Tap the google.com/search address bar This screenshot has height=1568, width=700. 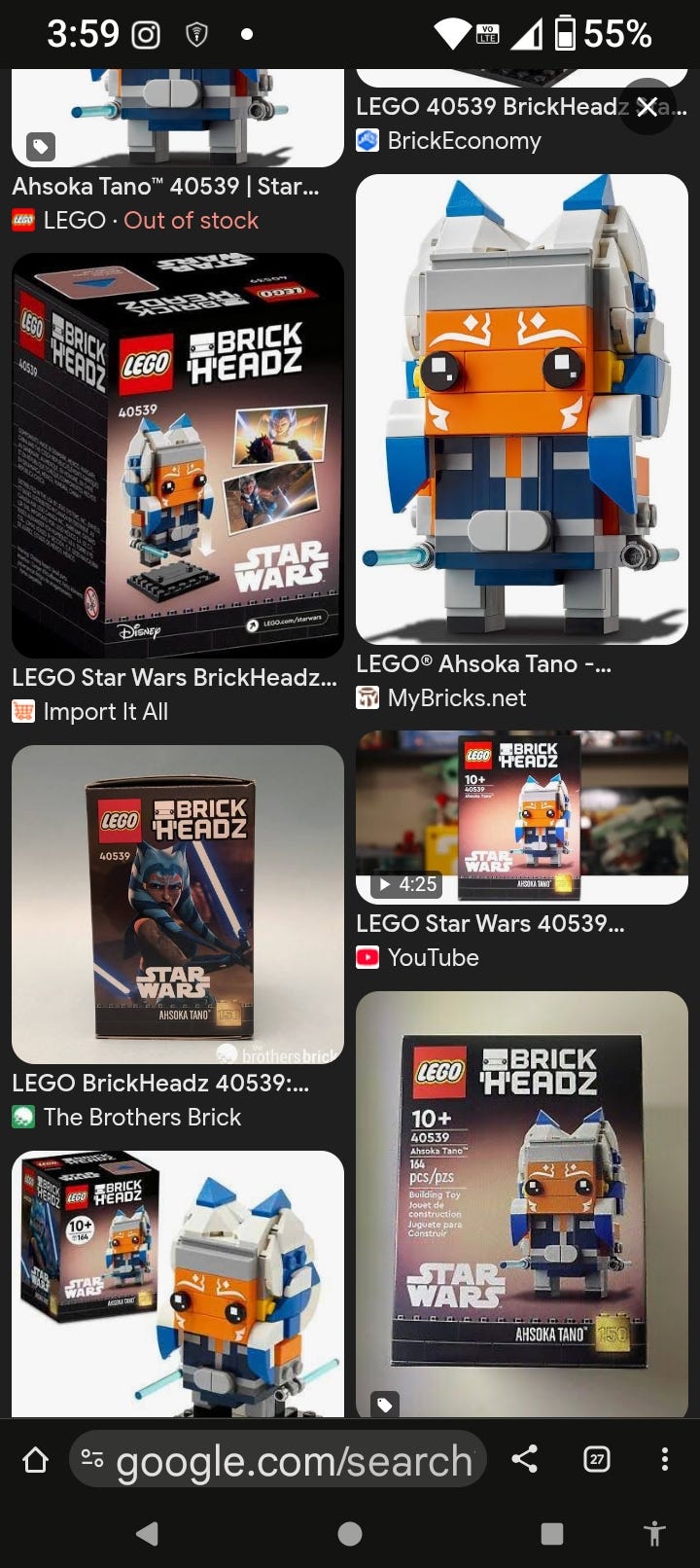292,1459
